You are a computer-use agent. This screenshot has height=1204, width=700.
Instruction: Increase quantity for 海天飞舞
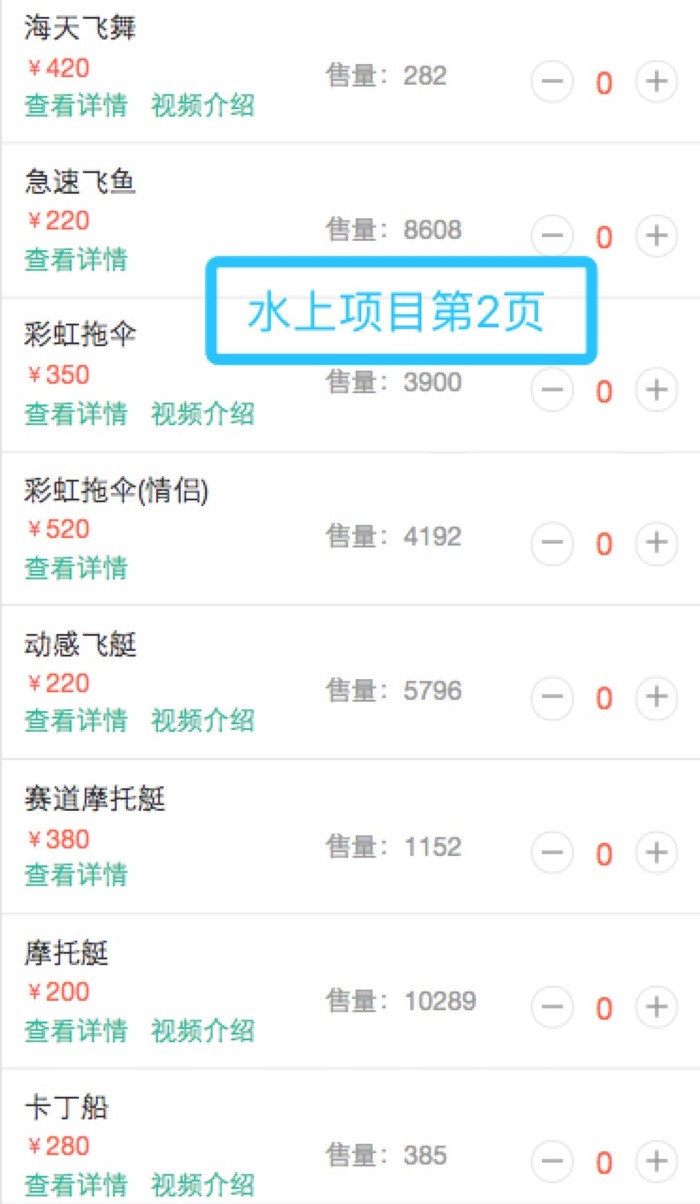[x=656, y=82]
